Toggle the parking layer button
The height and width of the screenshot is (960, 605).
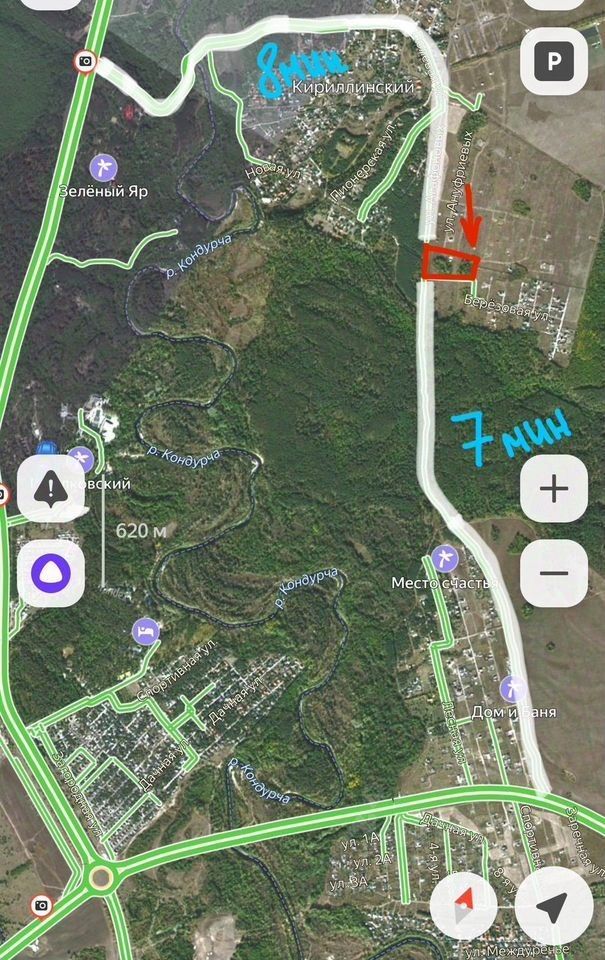tap(553, 63)
